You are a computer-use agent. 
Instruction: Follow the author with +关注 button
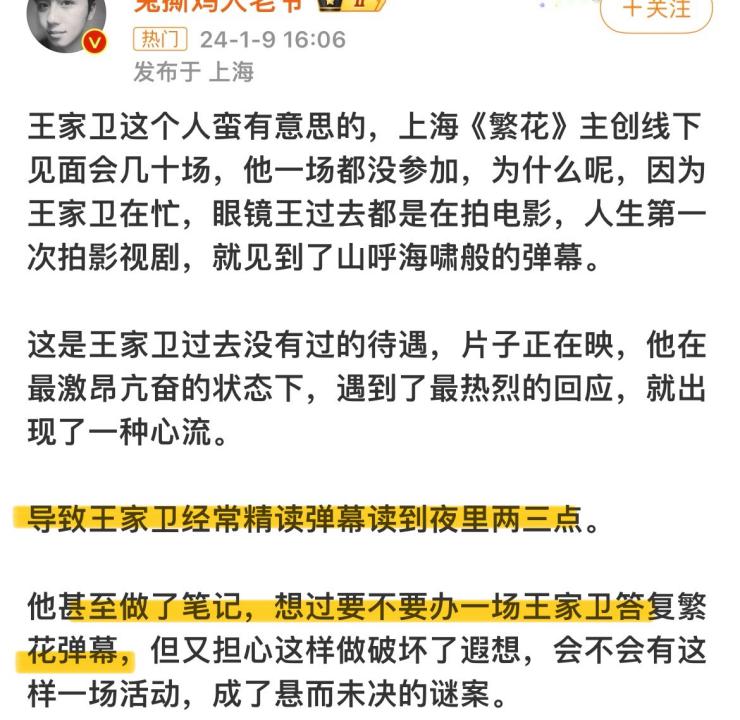point(656,11)
